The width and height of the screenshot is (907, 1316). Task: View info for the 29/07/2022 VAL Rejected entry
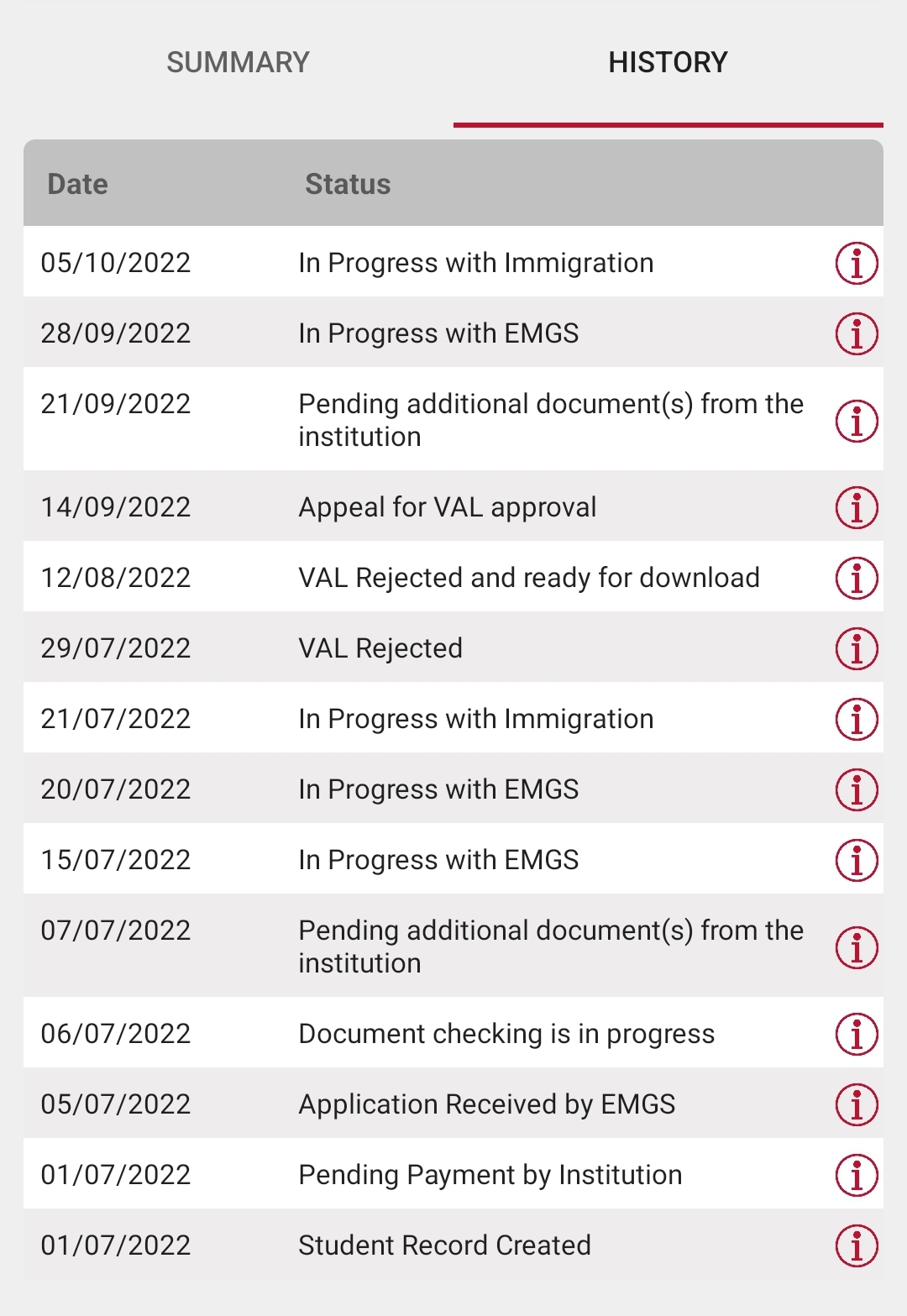click(856, 649)
